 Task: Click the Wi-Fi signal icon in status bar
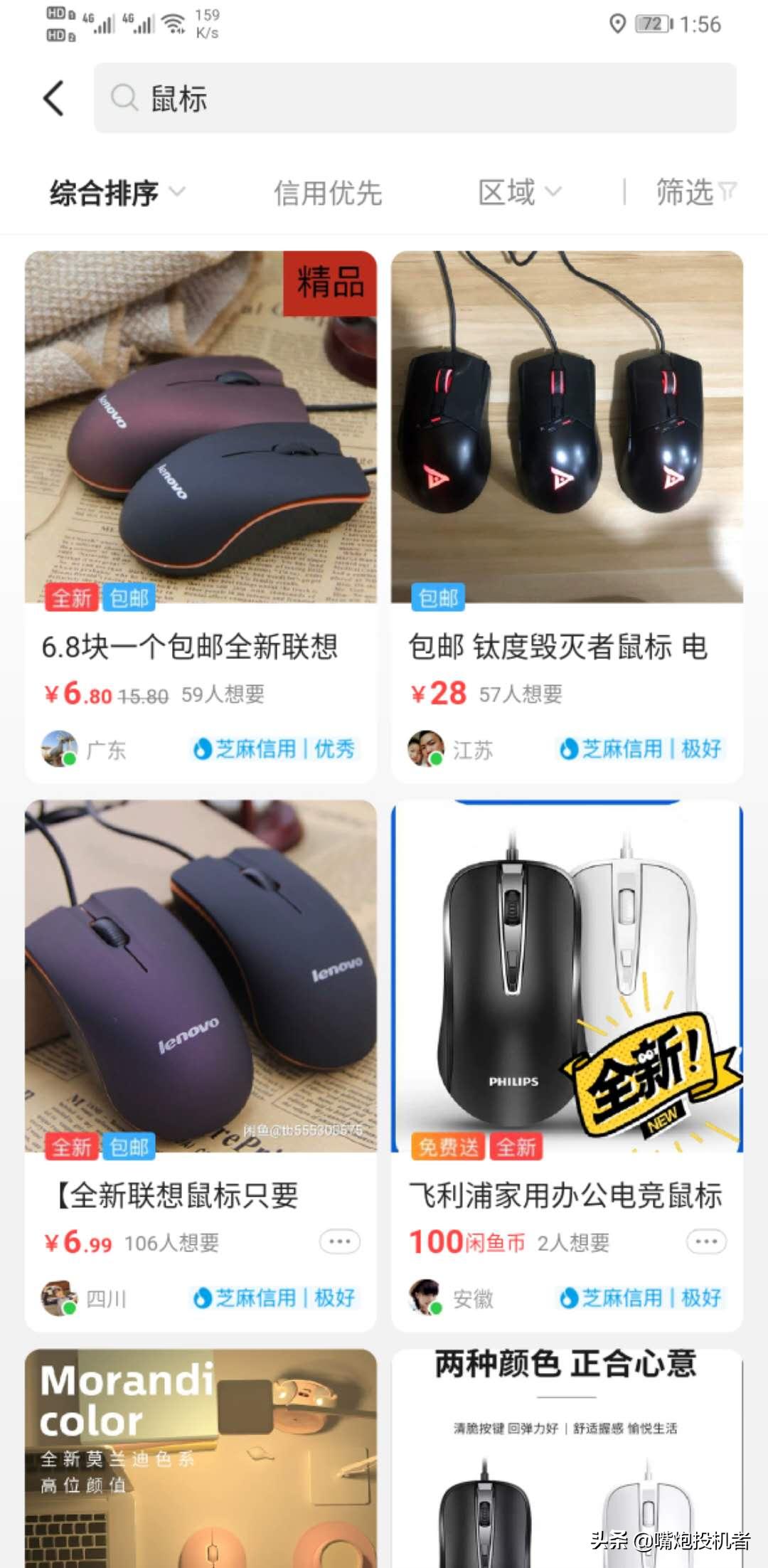(174, 21)
